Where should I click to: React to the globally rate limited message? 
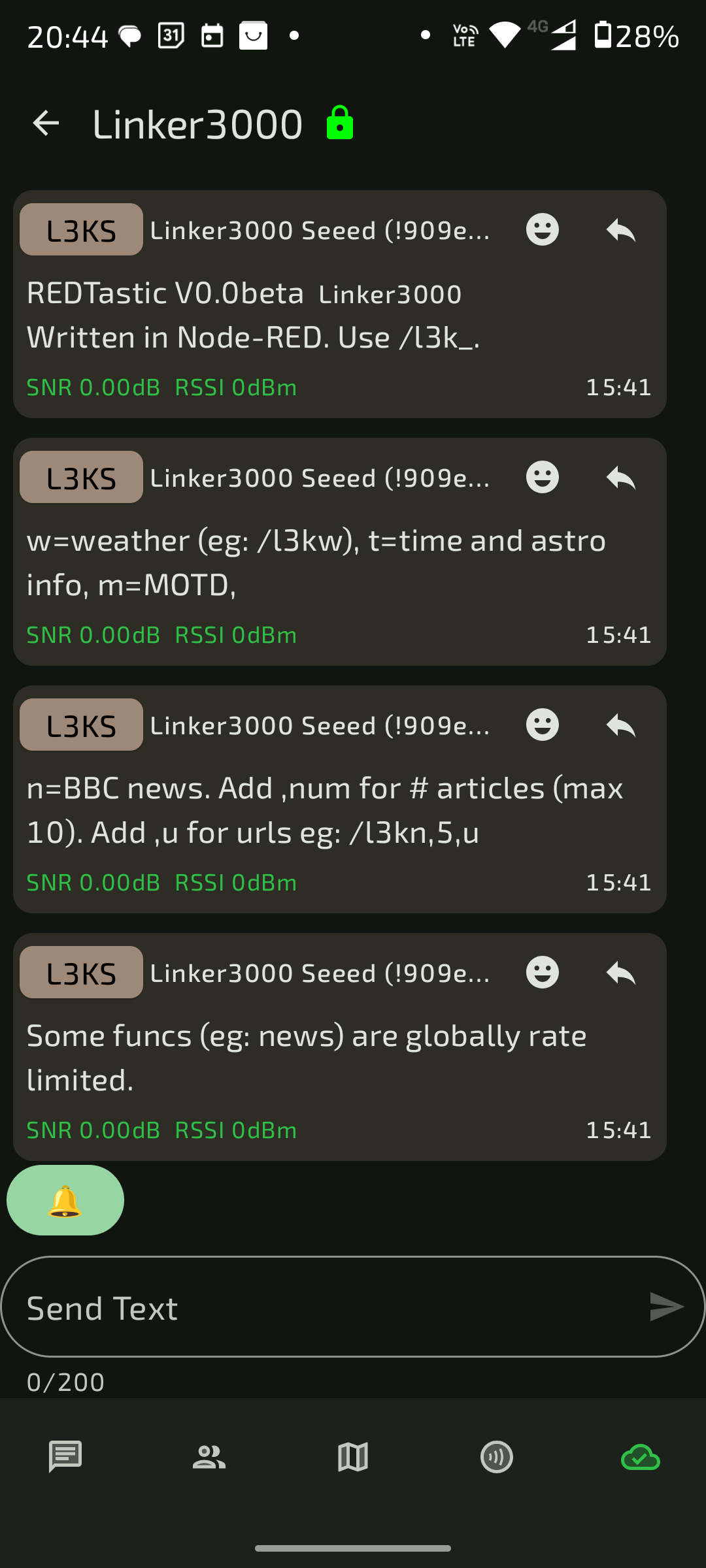point(542,973)
